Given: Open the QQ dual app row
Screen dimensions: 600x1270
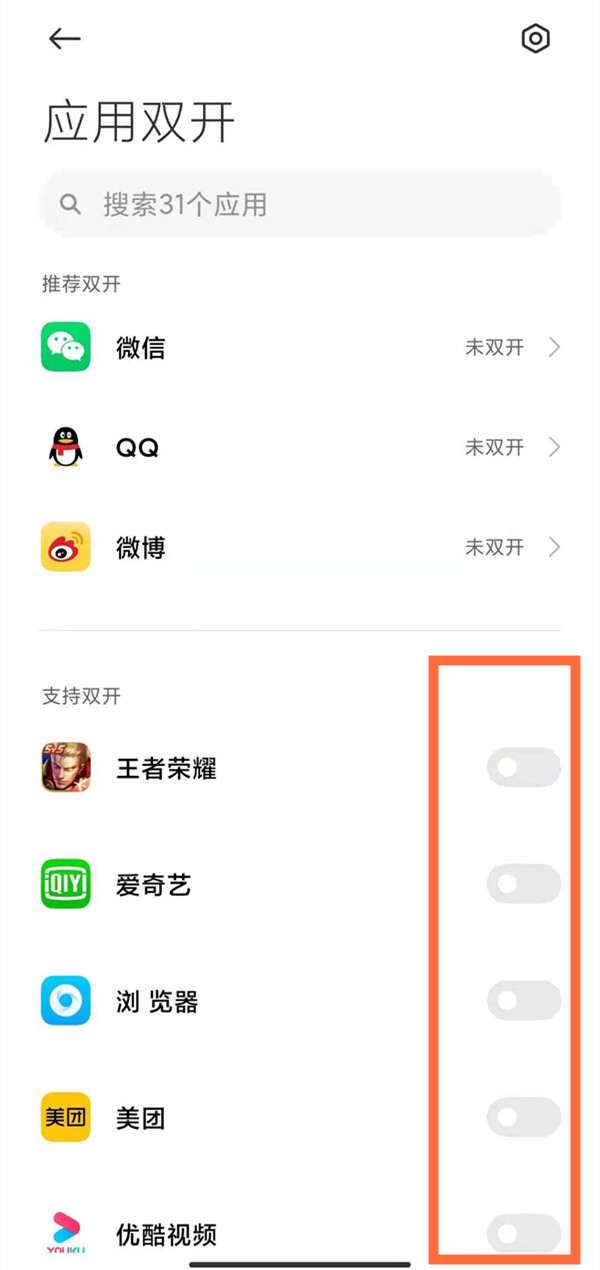Looking at the screenshot, I should 300,447.
